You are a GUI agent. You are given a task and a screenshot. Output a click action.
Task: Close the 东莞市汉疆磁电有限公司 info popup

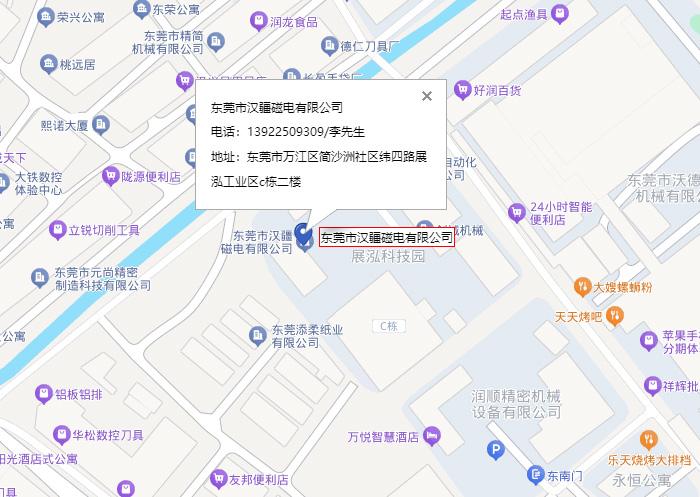point(427,96)
